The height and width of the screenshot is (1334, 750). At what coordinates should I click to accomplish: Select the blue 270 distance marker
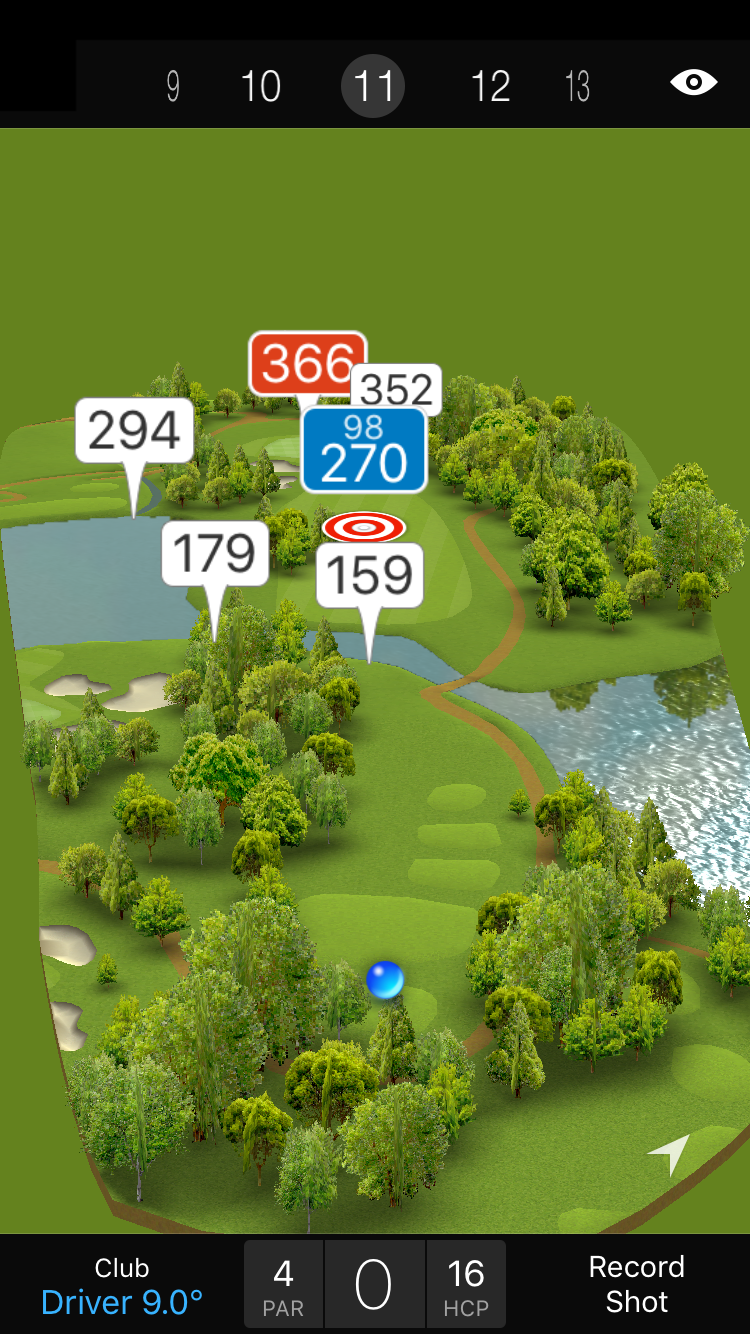click(x=364, y=450)
